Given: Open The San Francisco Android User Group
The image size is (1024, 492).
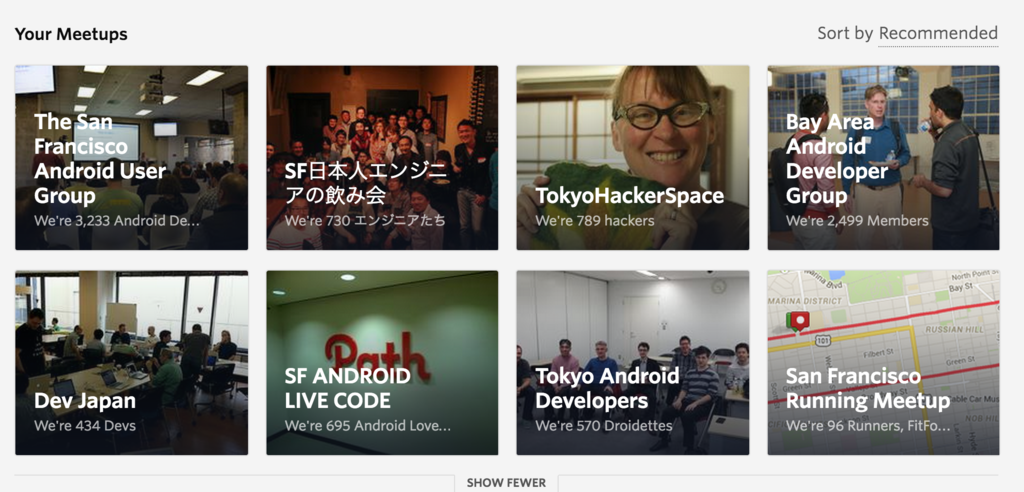Looking at the screenshot, I should 131,158.
